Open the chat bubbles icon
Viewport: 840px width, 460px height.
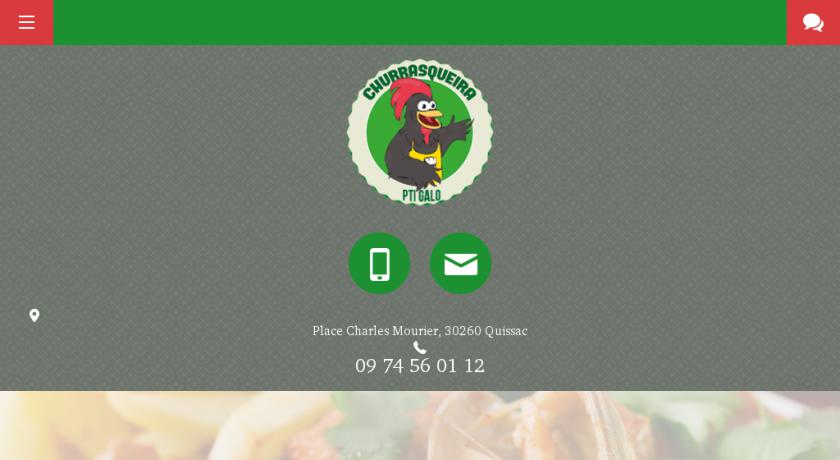coord(813,22)
